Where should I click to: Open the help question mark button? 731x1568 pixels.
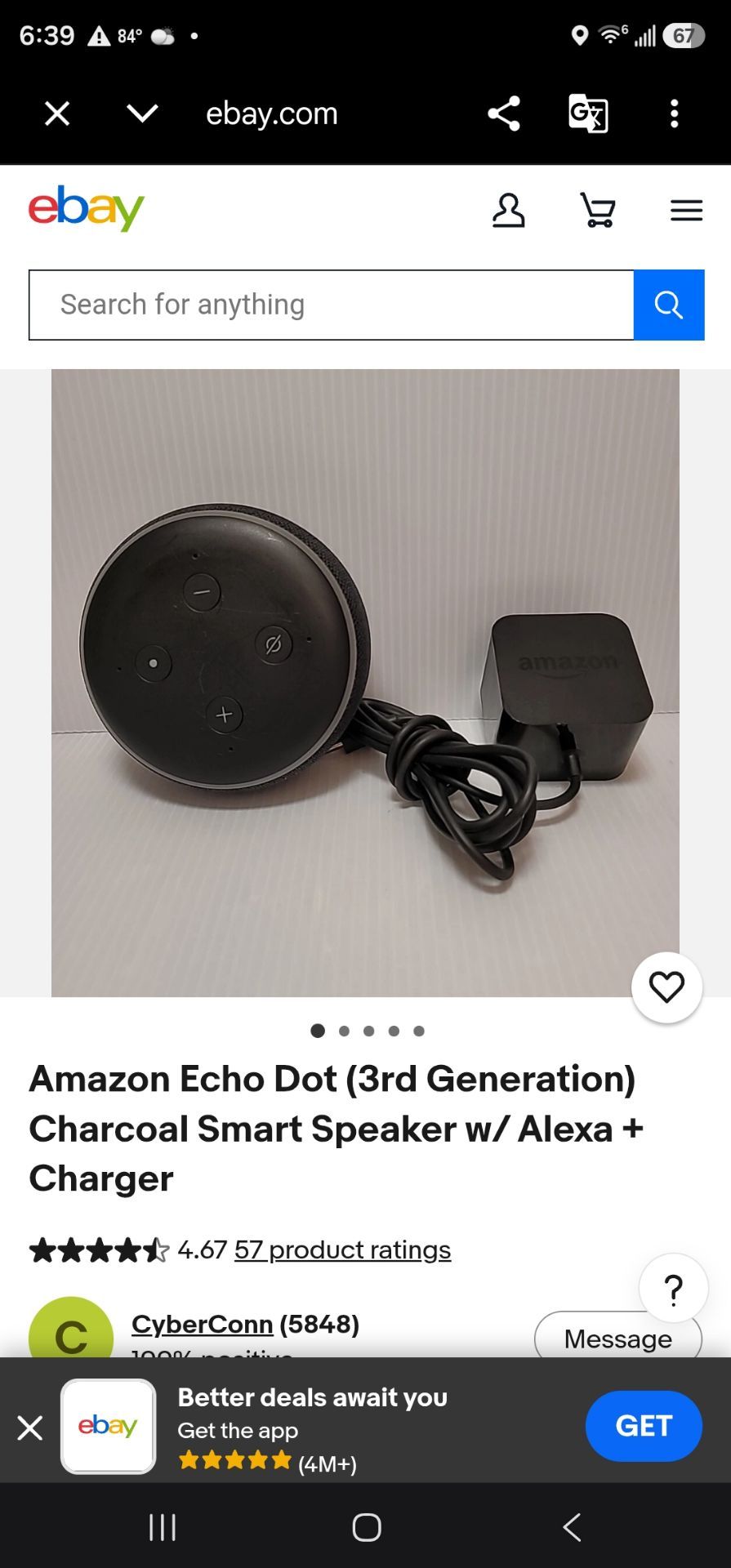(674, 1288)
